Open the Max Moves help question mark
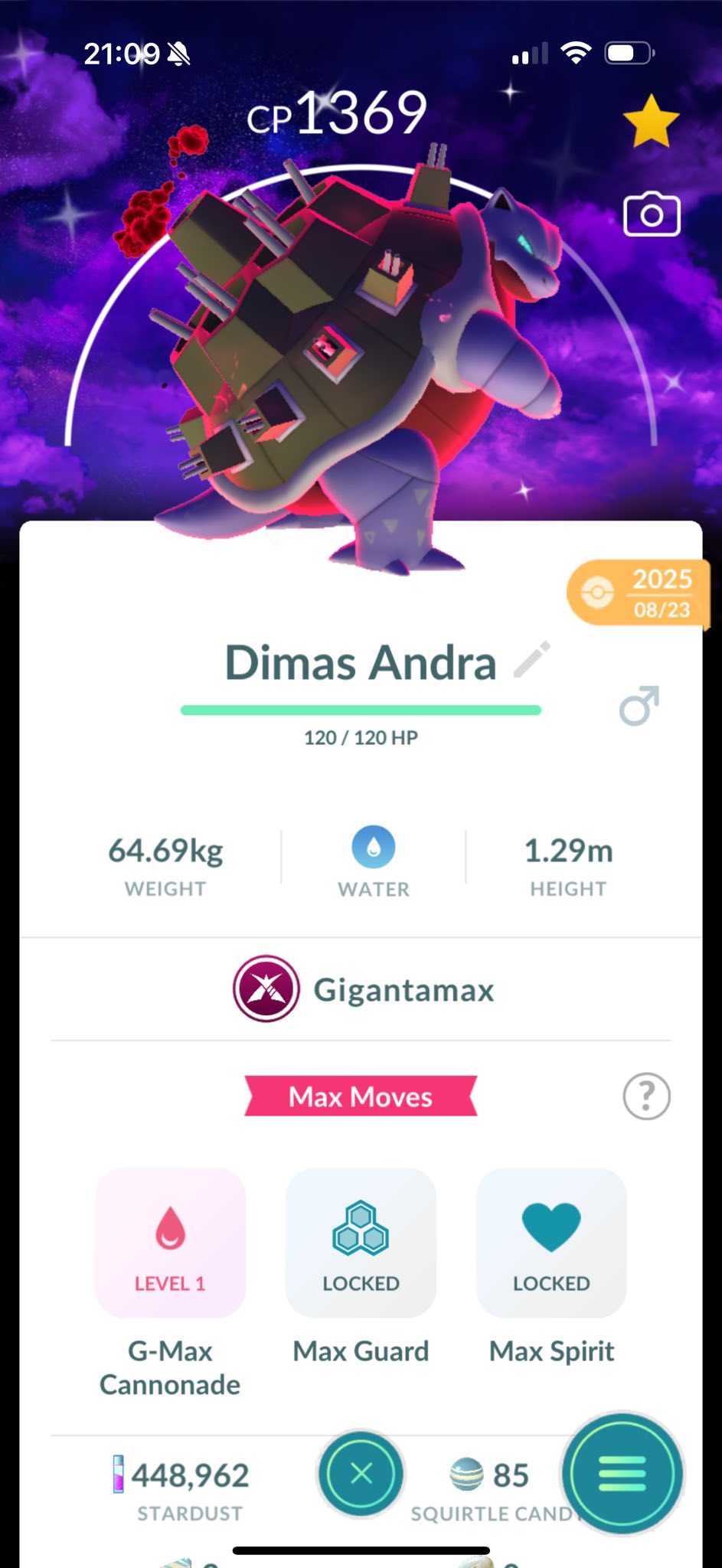 point(646,1096)
